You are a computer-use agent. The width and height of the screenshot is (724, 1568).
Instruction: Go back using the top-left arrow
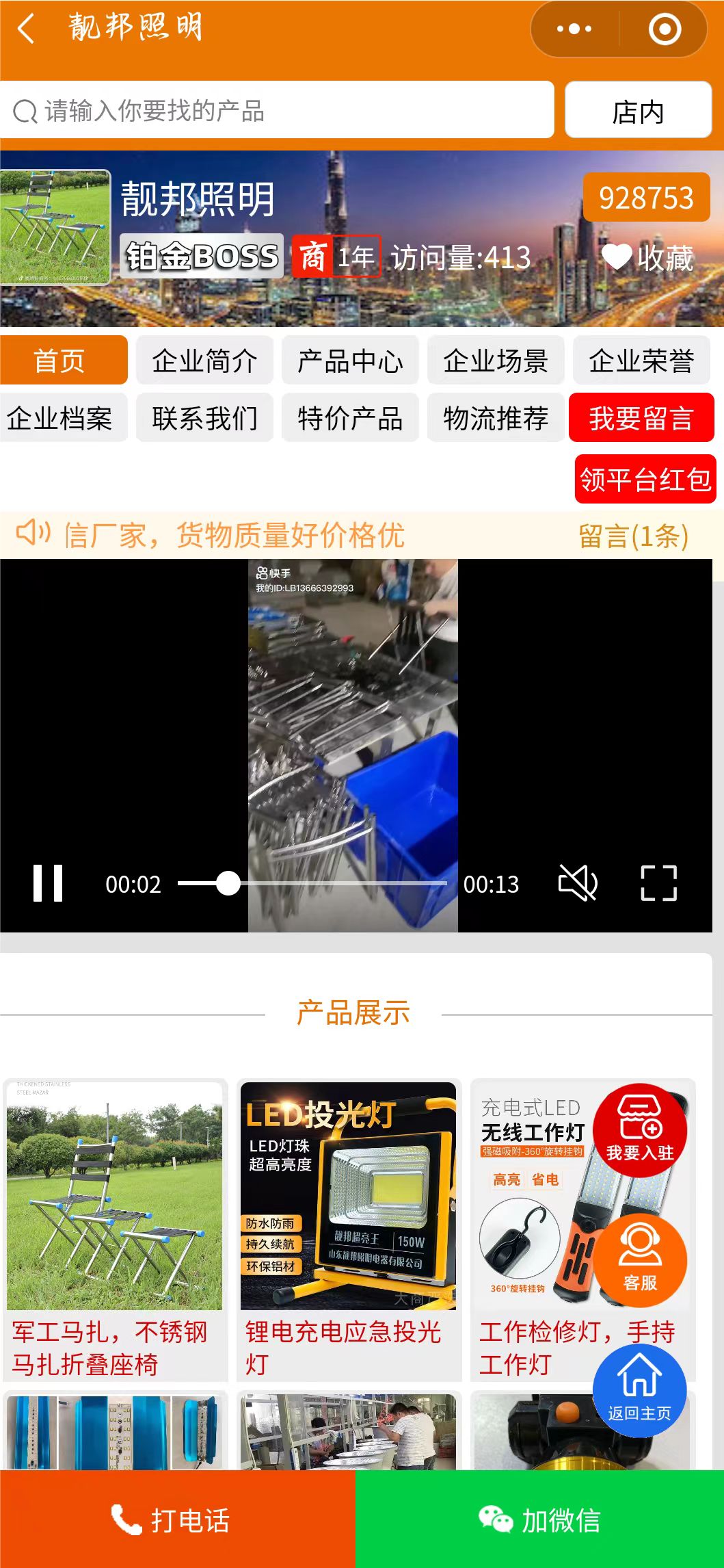tap(26, 29)
